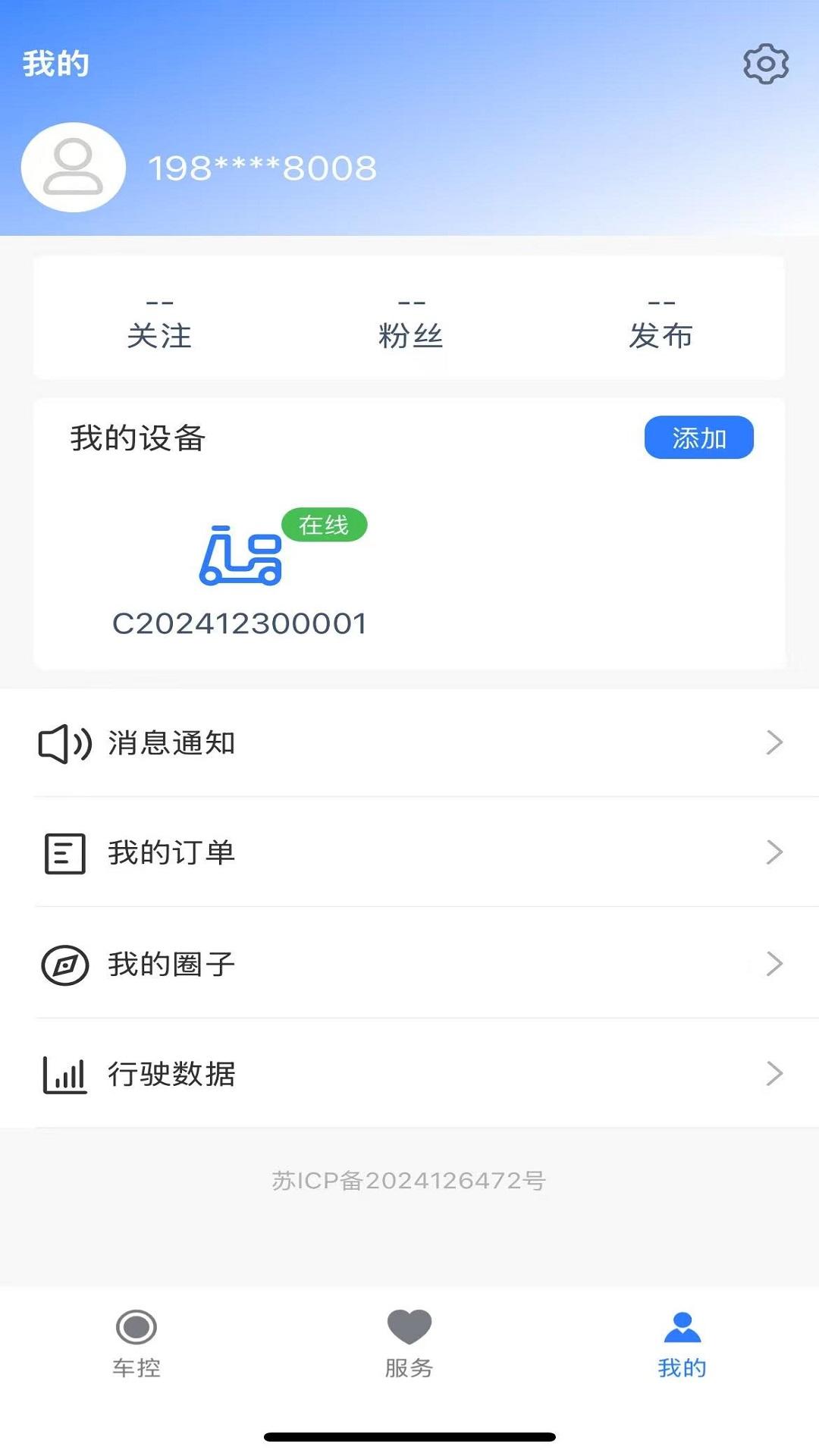Tap the profile avatar picture
The width and height of the screenshot is (819, 1456).
(x=73, y=168)
